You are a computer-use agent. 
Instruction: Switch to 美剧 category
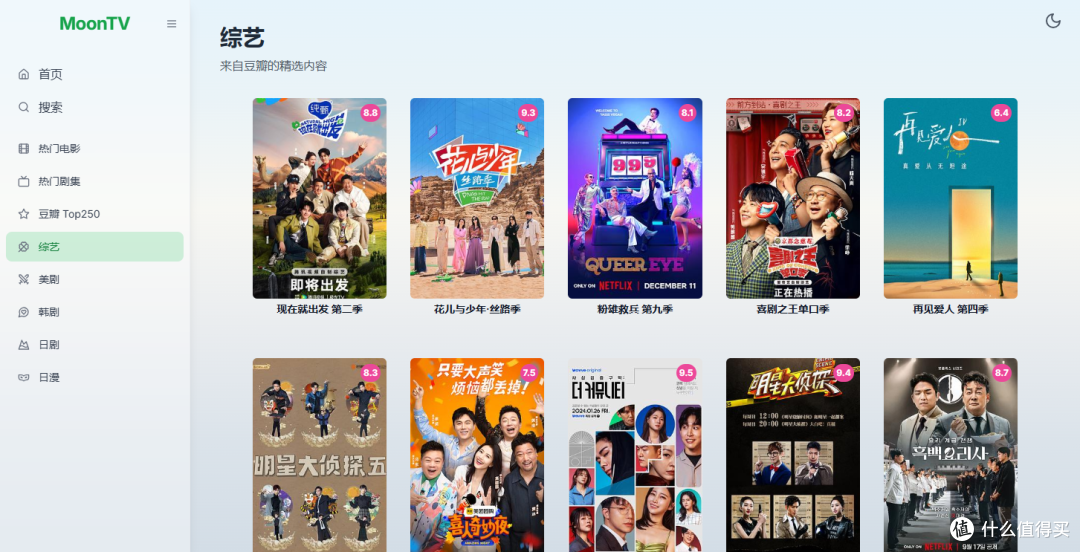(49, 279)
